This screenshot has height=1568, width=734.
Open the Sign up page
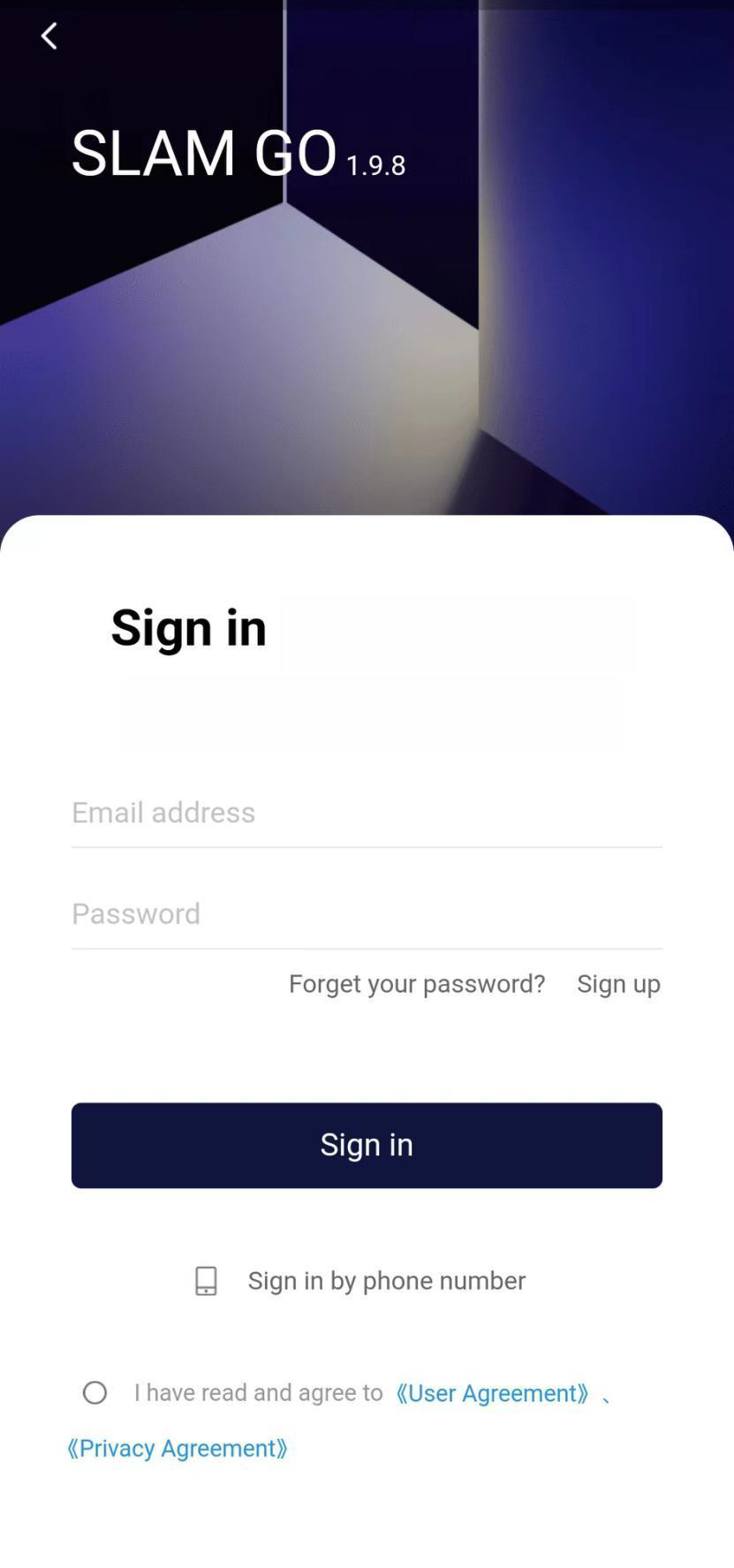point(618,983)
